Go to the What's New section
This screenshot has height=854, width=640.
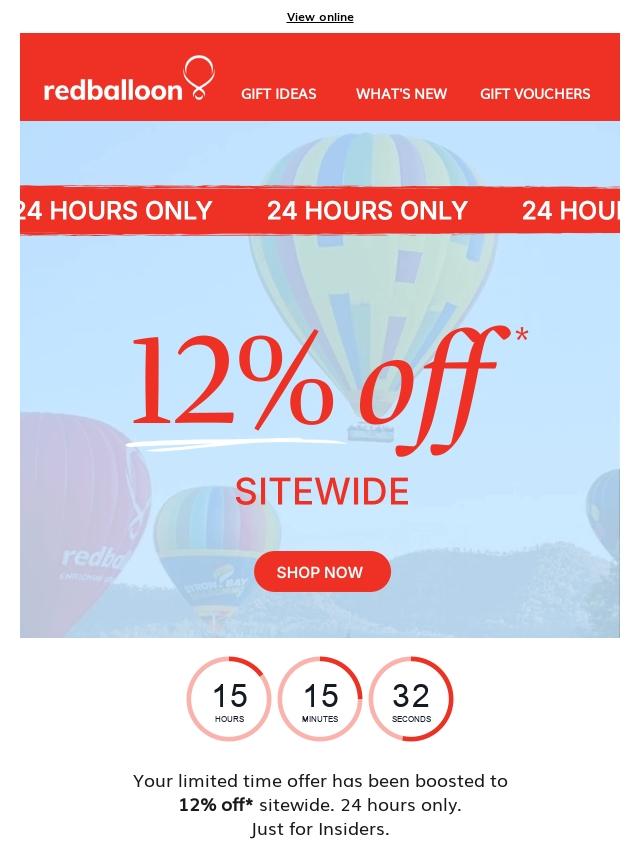[x=401, y=94]
